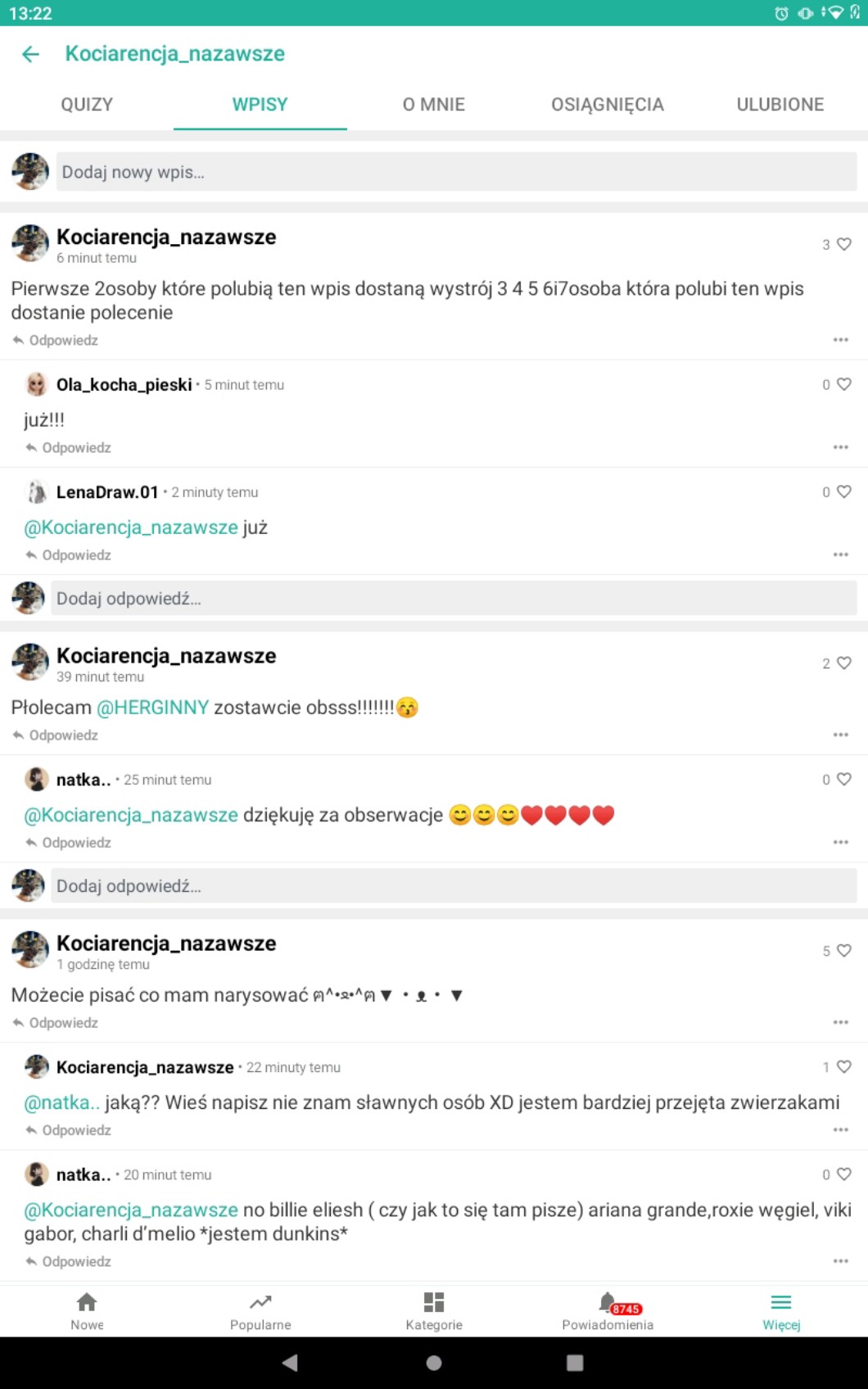Open Powiadomienia notifications
868x1389 pixels.
[x=608, y=1311]
